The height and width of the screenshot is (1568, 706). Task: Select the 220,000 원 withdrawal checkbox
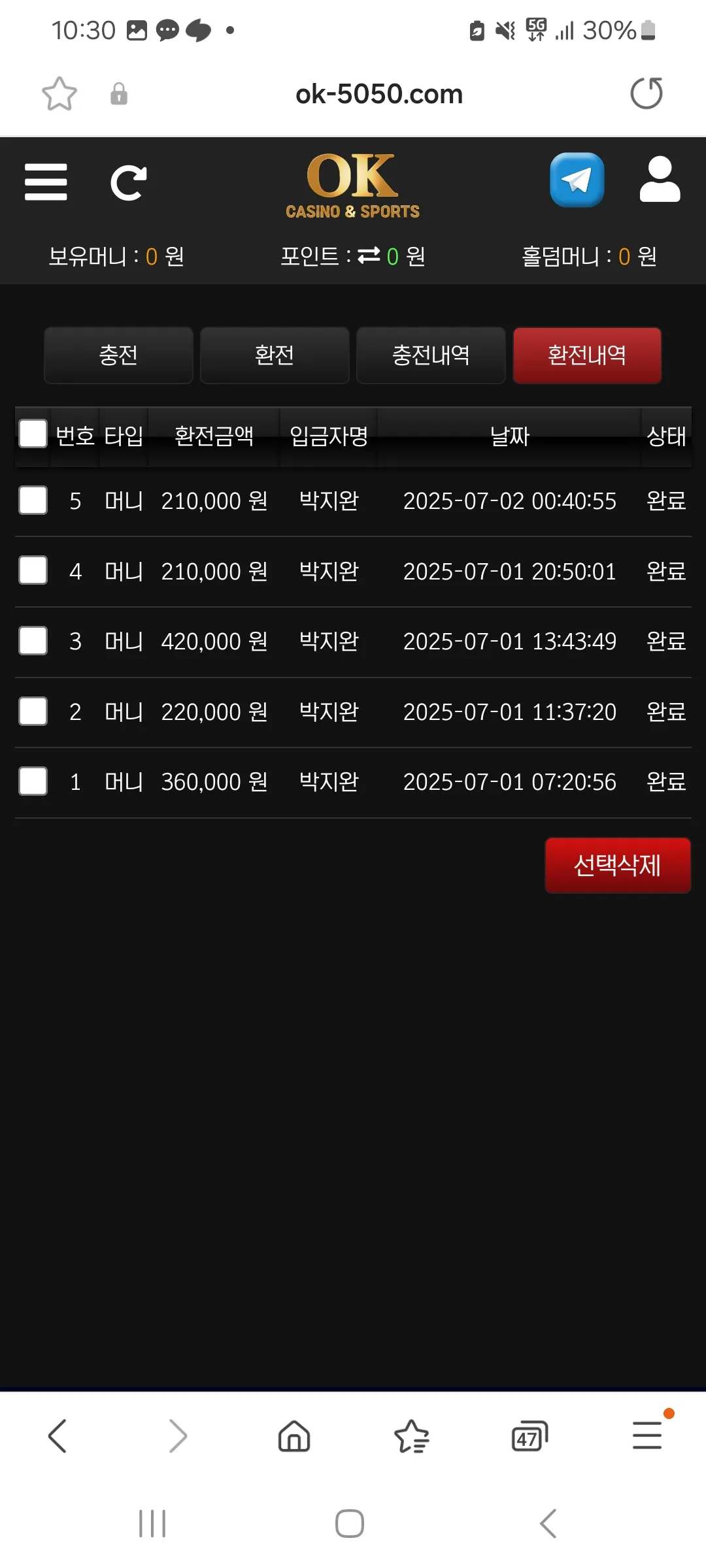pyautogui.click(x=33, y=711)
